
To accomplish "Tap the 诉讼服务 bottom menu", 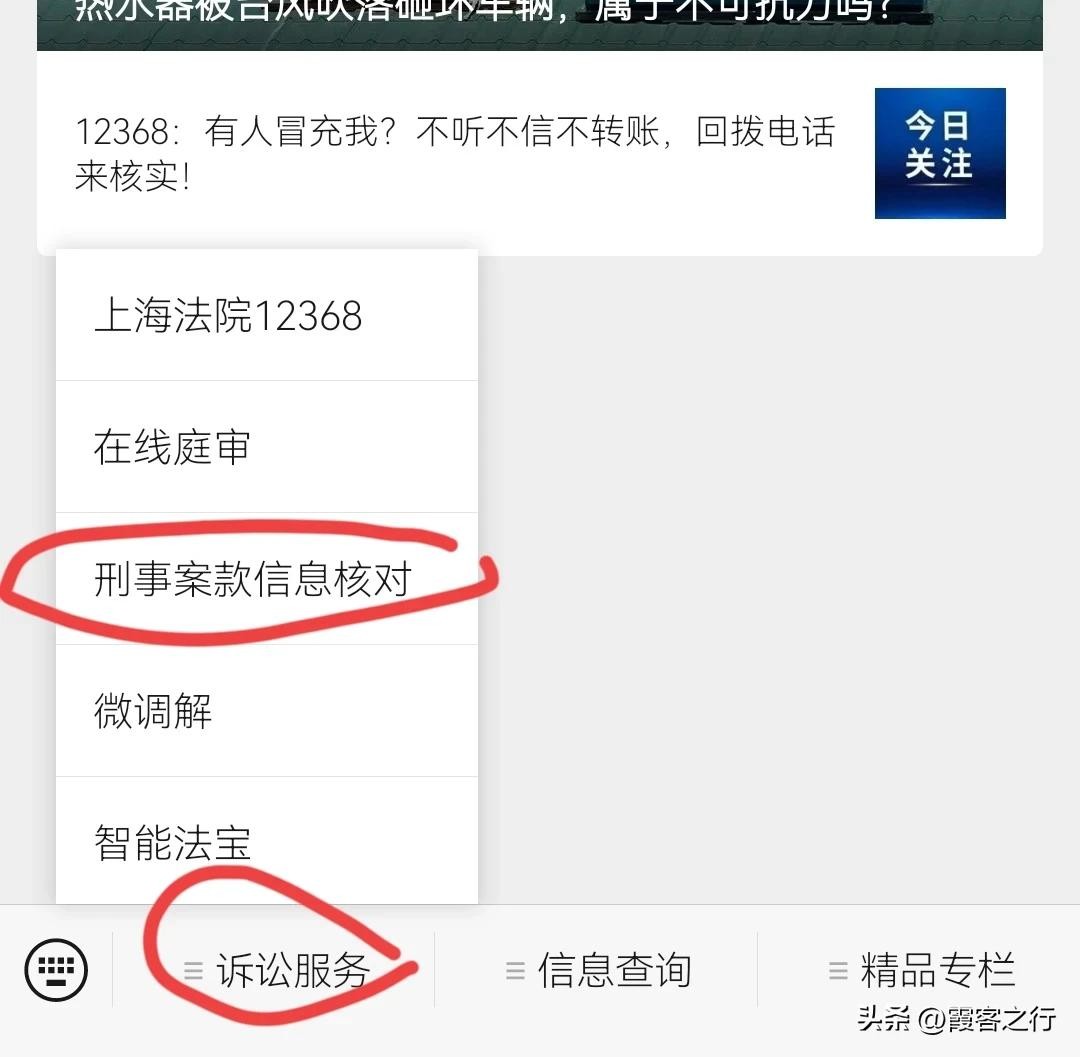I will tap(277, 970).
